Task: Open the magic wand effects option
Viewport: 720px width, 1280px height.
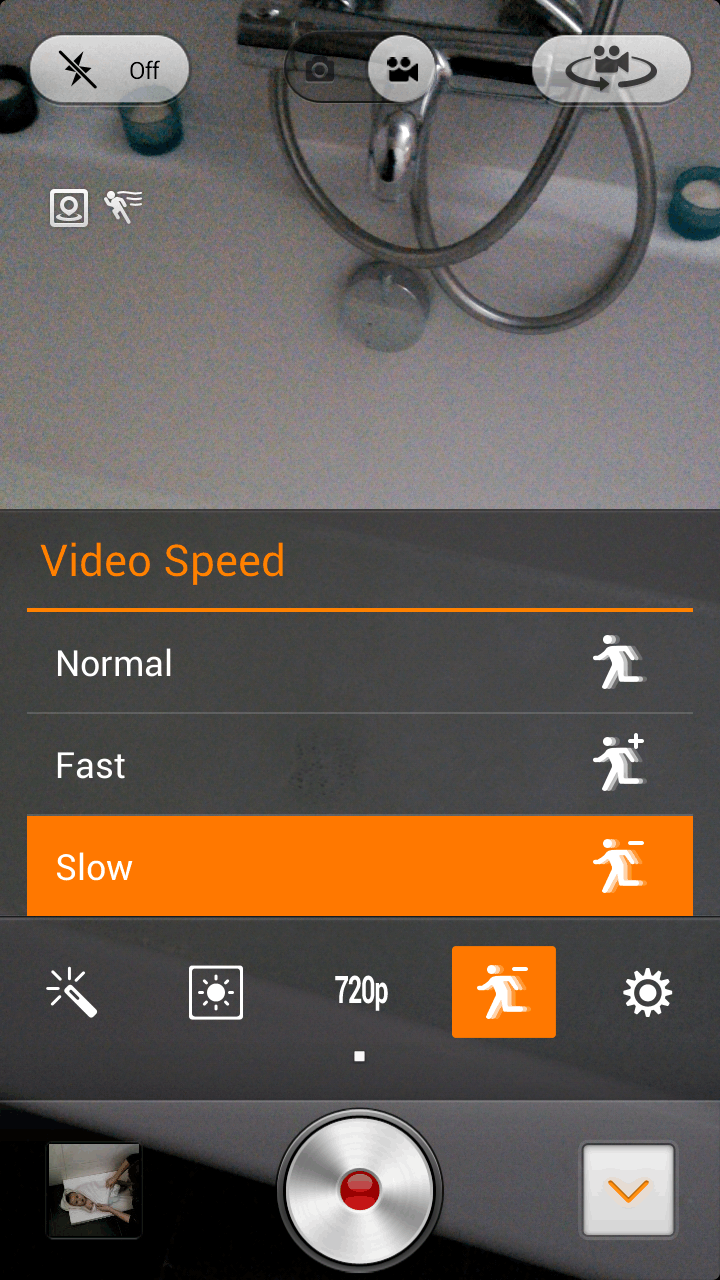Action: pyautogui.click(x=72, y=992)
